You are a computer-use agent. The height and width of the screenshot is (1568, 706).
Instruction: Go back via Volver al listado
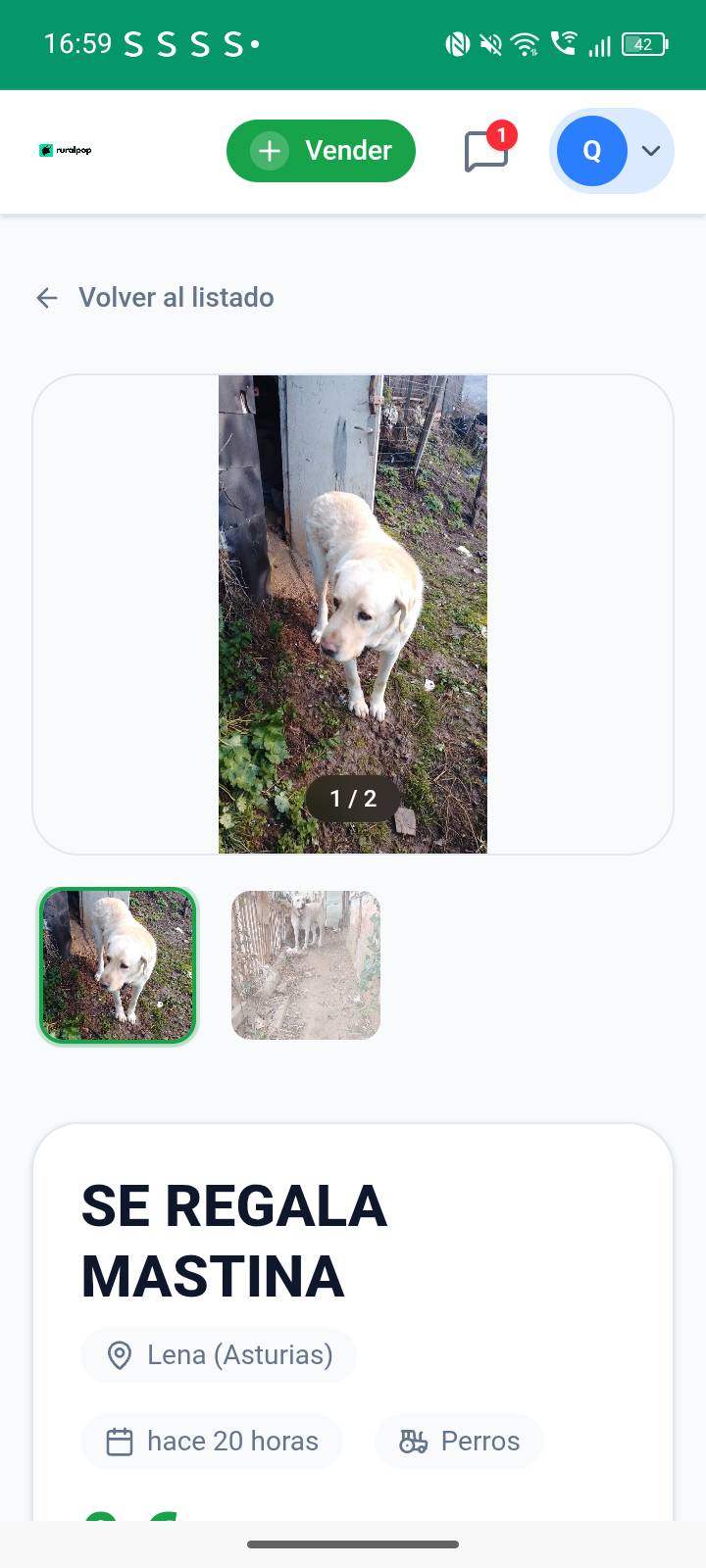[x=155, y=298]
